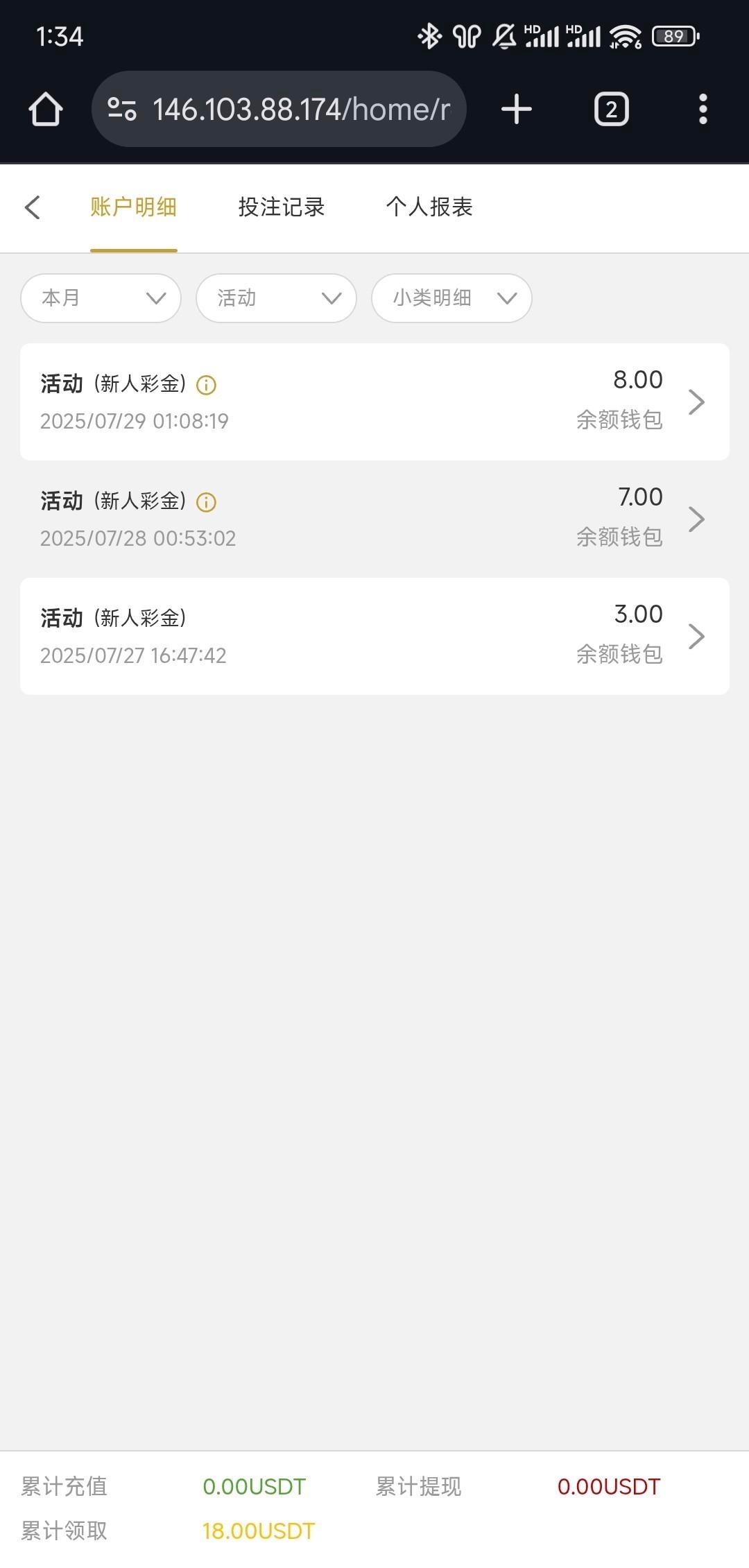Expand details of the 7.00 activity record

[x=697, y=518]
